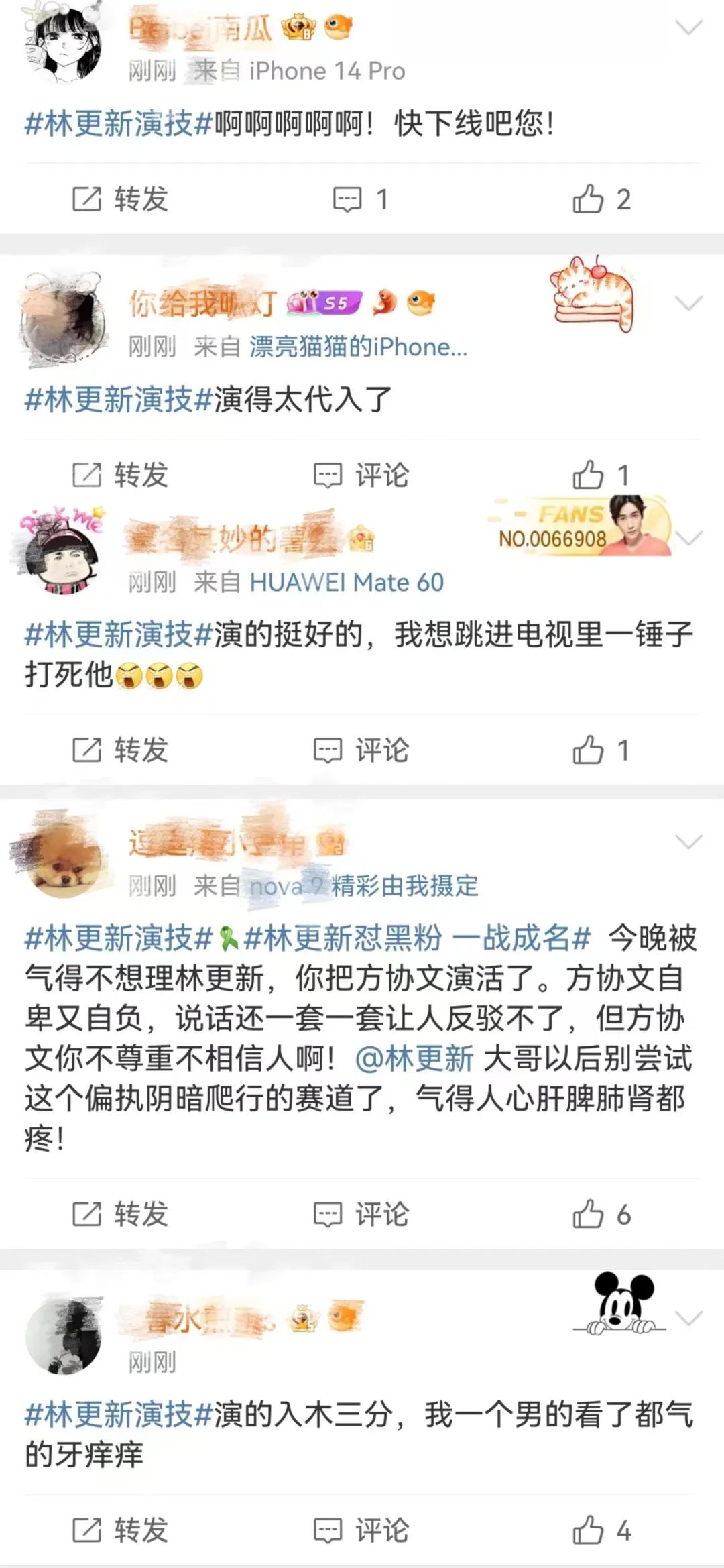Open the HUAWEI Mate 60 source link
724x1568 pixels.
(346, 582)
